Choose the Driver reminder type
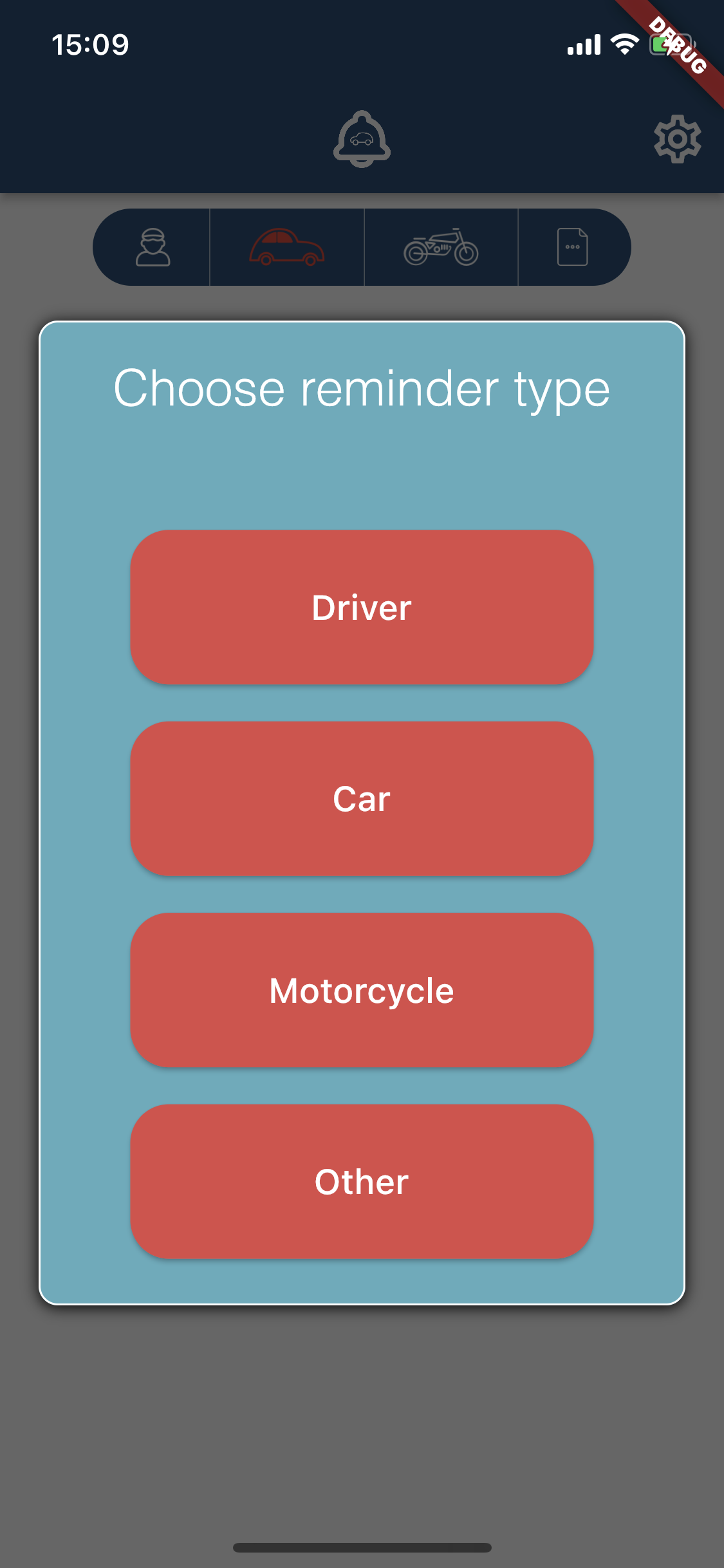 click(362, 606)
